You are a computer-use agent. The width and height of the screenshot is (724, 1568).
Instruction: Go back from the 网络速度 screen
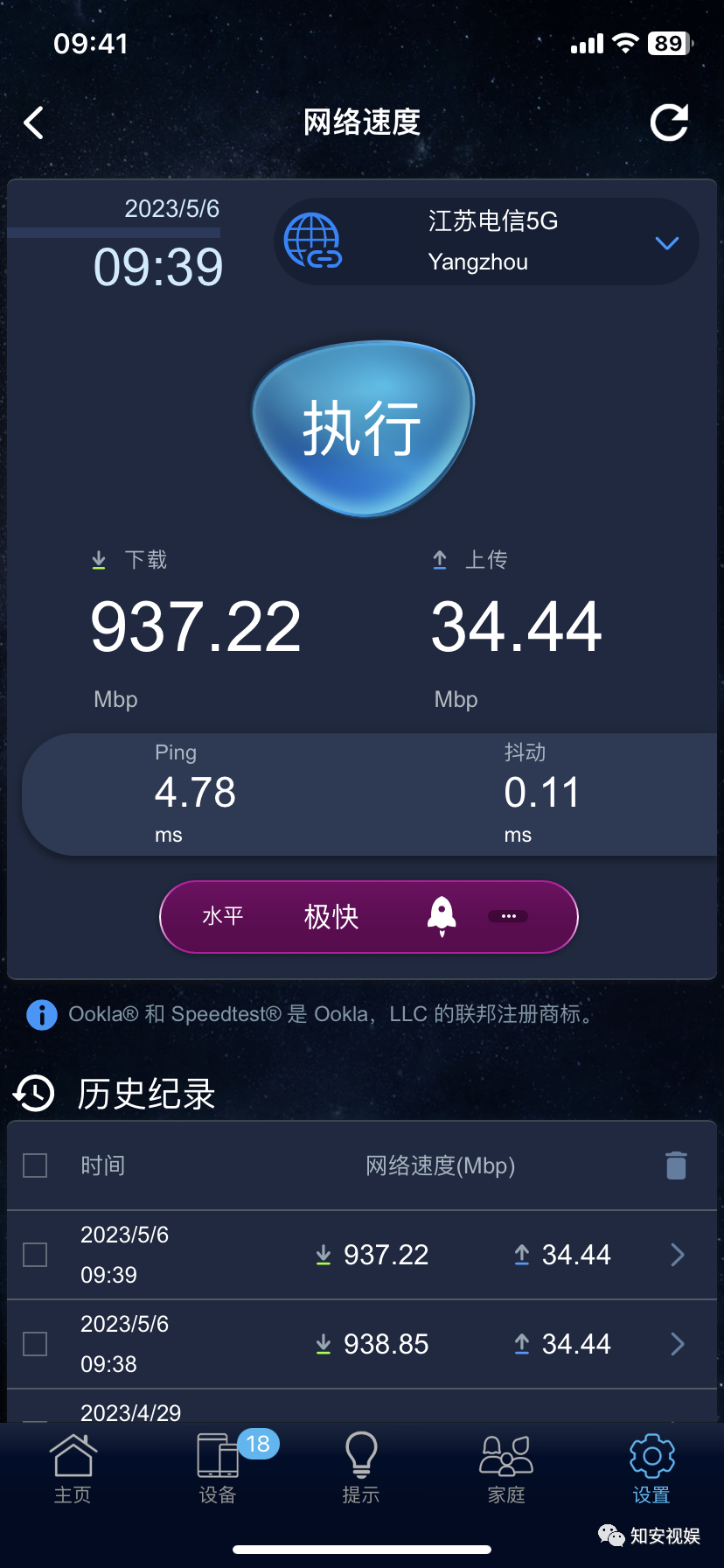tap(34, 123)
